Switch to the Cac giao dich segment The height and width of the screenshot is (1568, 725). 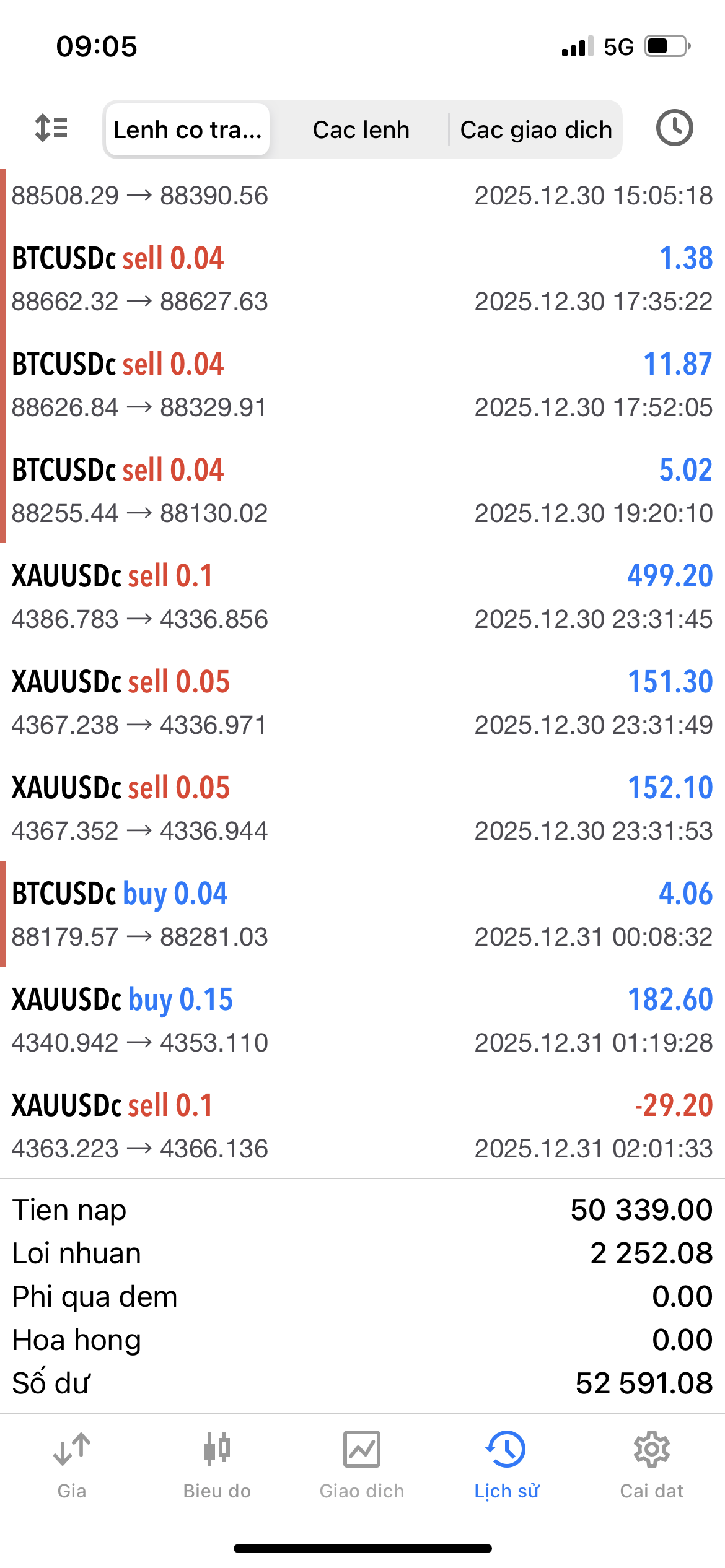pyautogui.click(x=535, y=129)
